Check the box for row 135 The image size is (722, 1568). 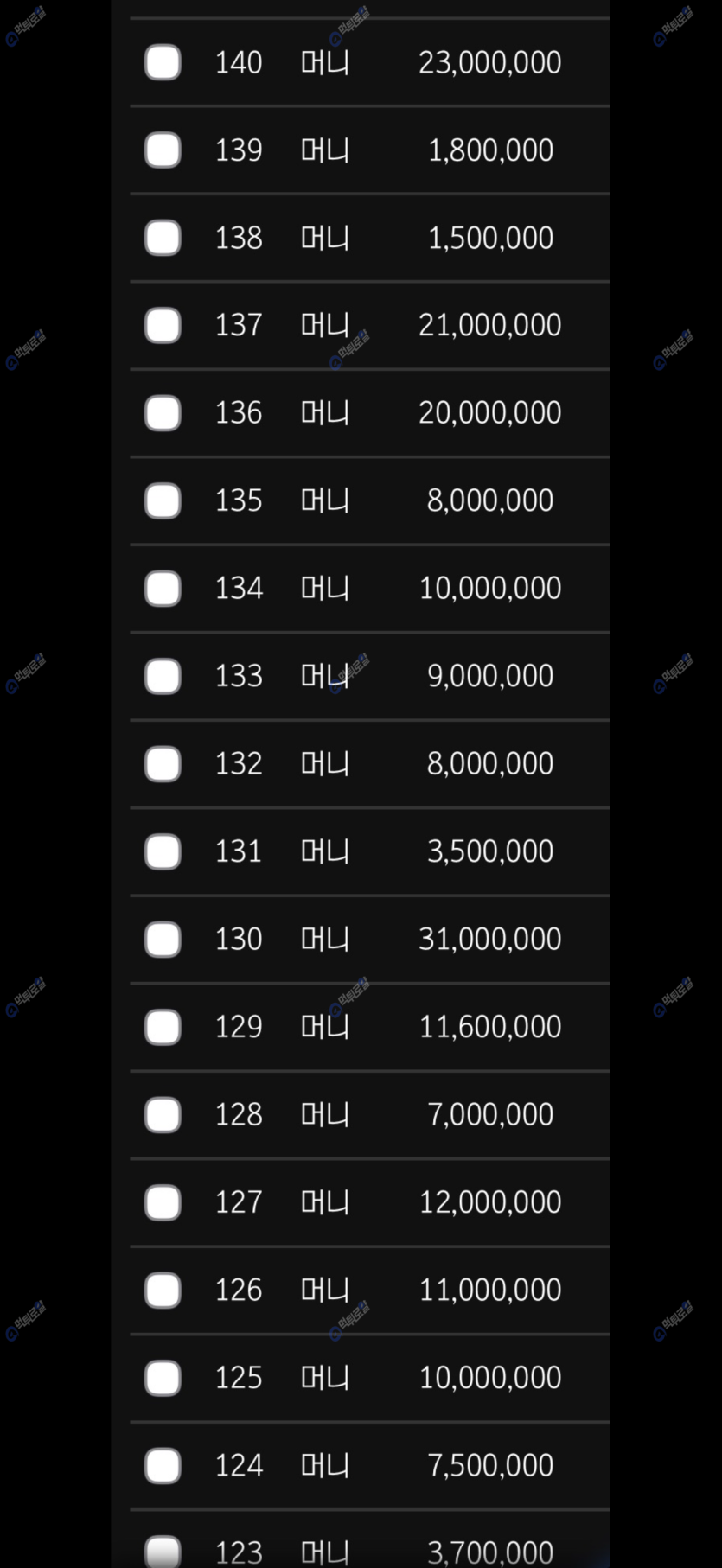163,500
